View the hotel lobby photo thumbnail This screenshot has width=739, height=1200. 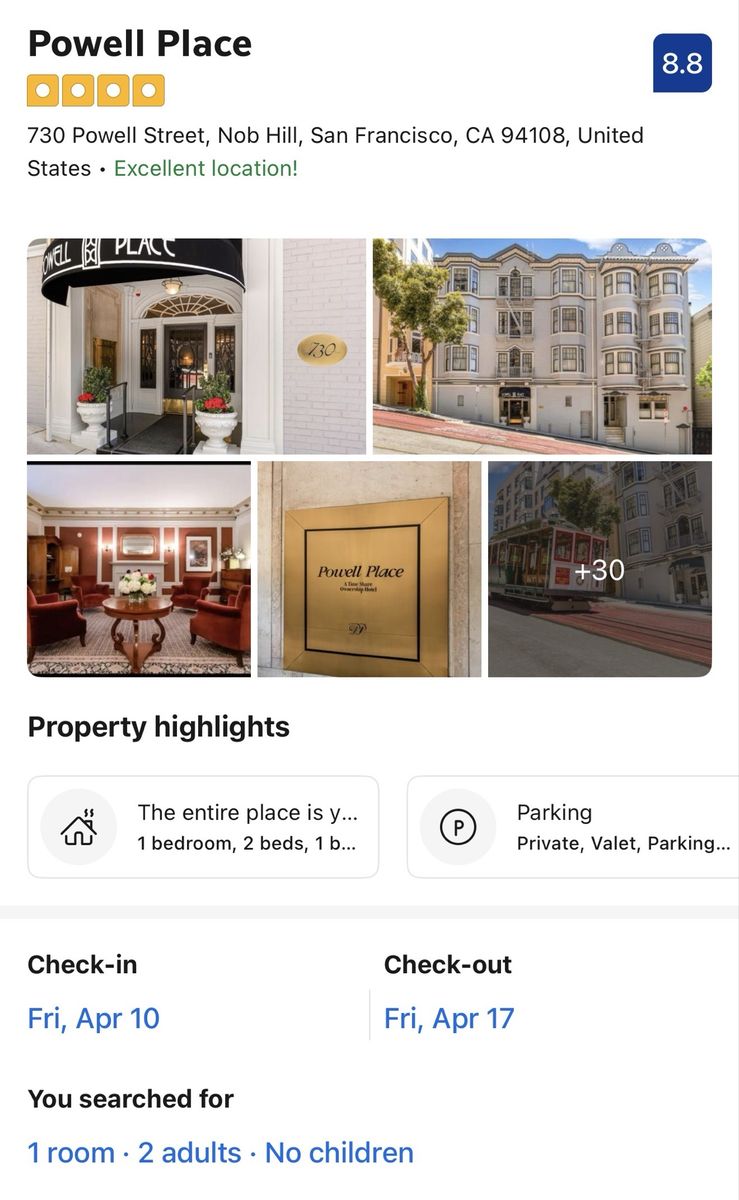coord(139,569)
